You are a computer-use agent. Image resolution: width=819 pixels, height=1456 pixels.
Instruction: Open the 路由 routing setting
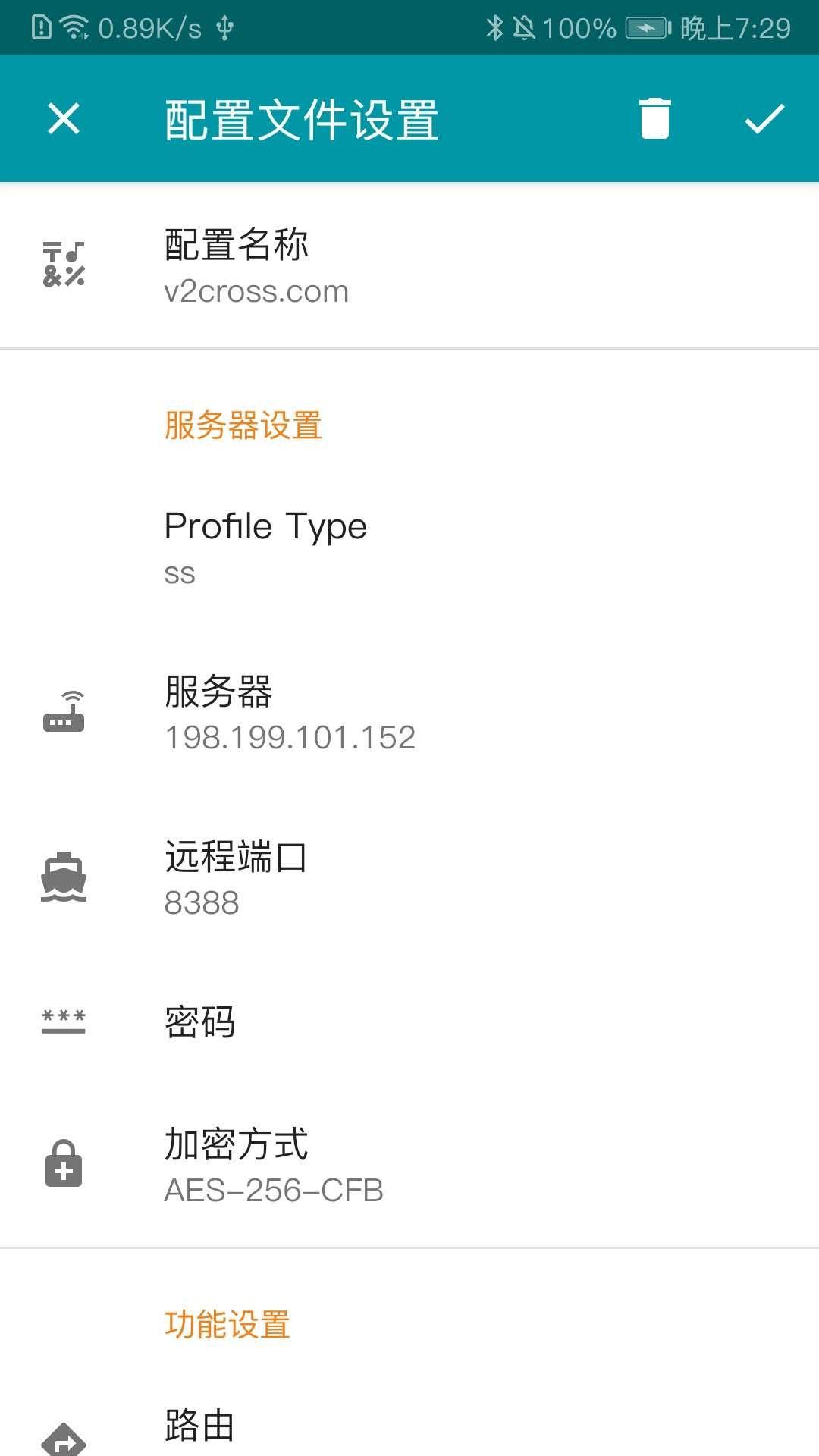click(409, 1426)
